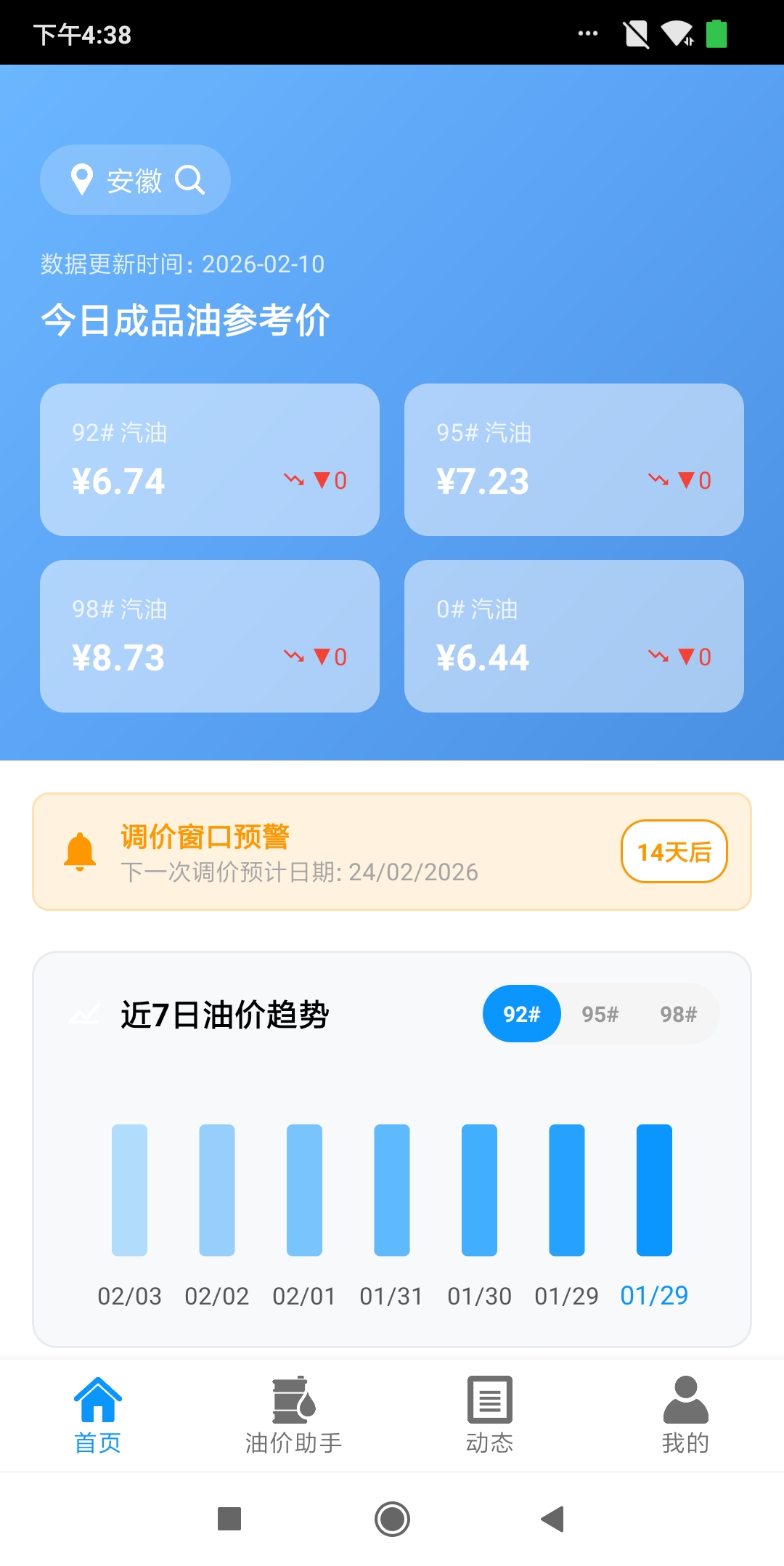The width and height of the screenshot is (784, 1566).
Task: Select the 92# fuel trend toggle
Action: click(x=521, y=1013)
